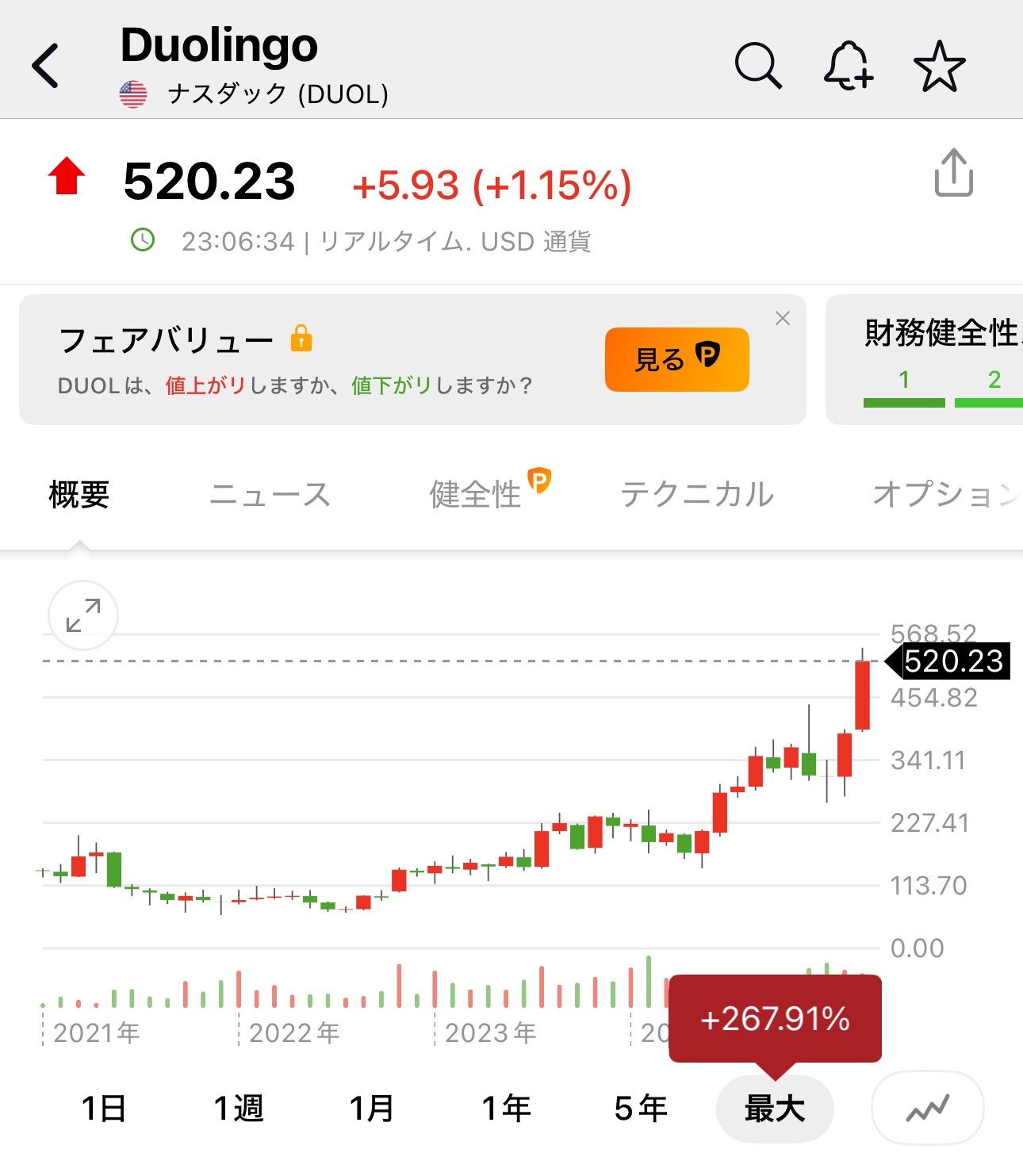1023x1176 pixels.
Task: Open the テクニカル tab
Action: [x=697, y=494]
